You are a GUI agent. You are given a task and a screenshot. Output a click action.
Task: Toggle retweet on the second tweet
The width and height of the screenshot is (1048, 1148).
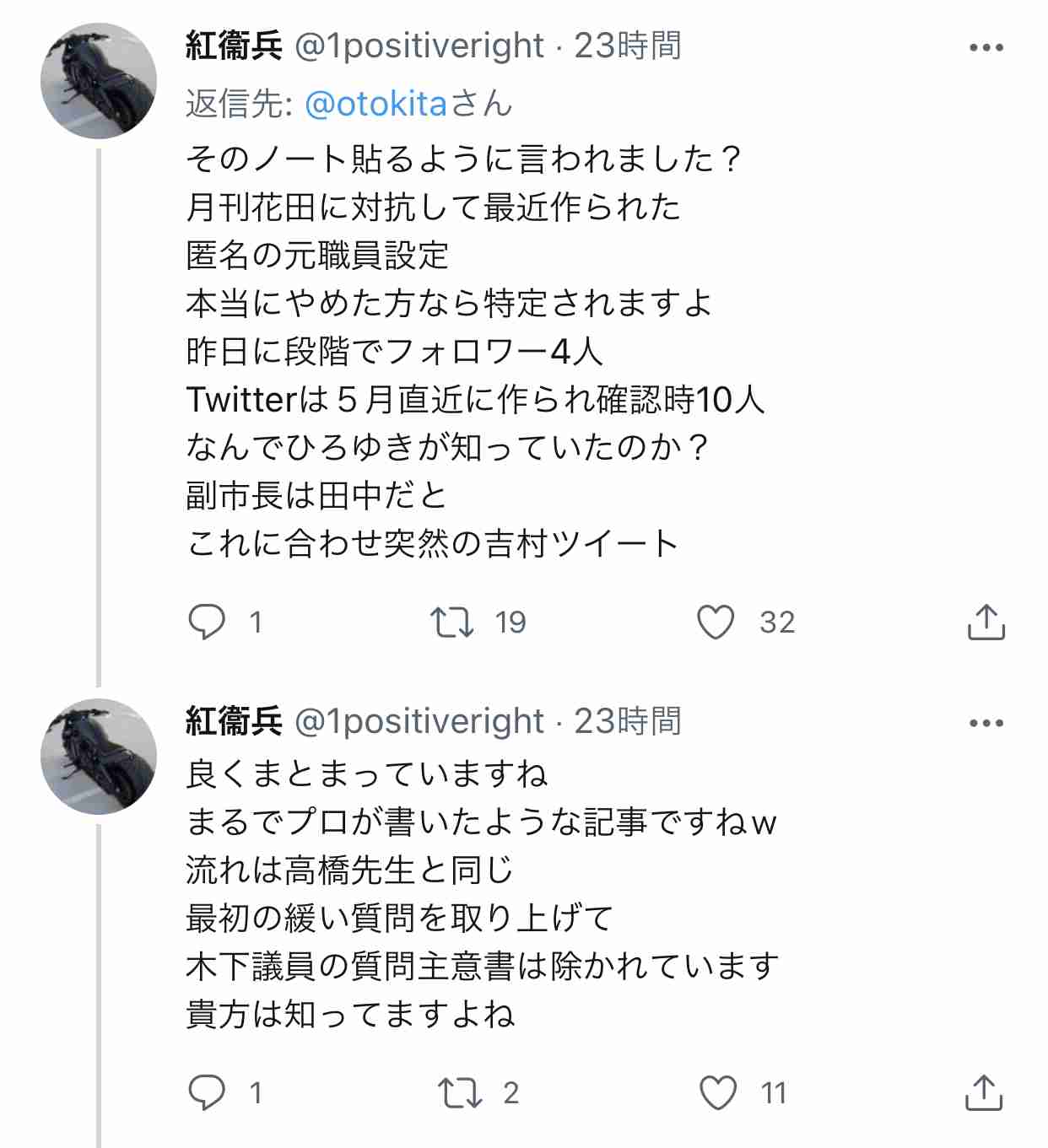coord(458,1095)
